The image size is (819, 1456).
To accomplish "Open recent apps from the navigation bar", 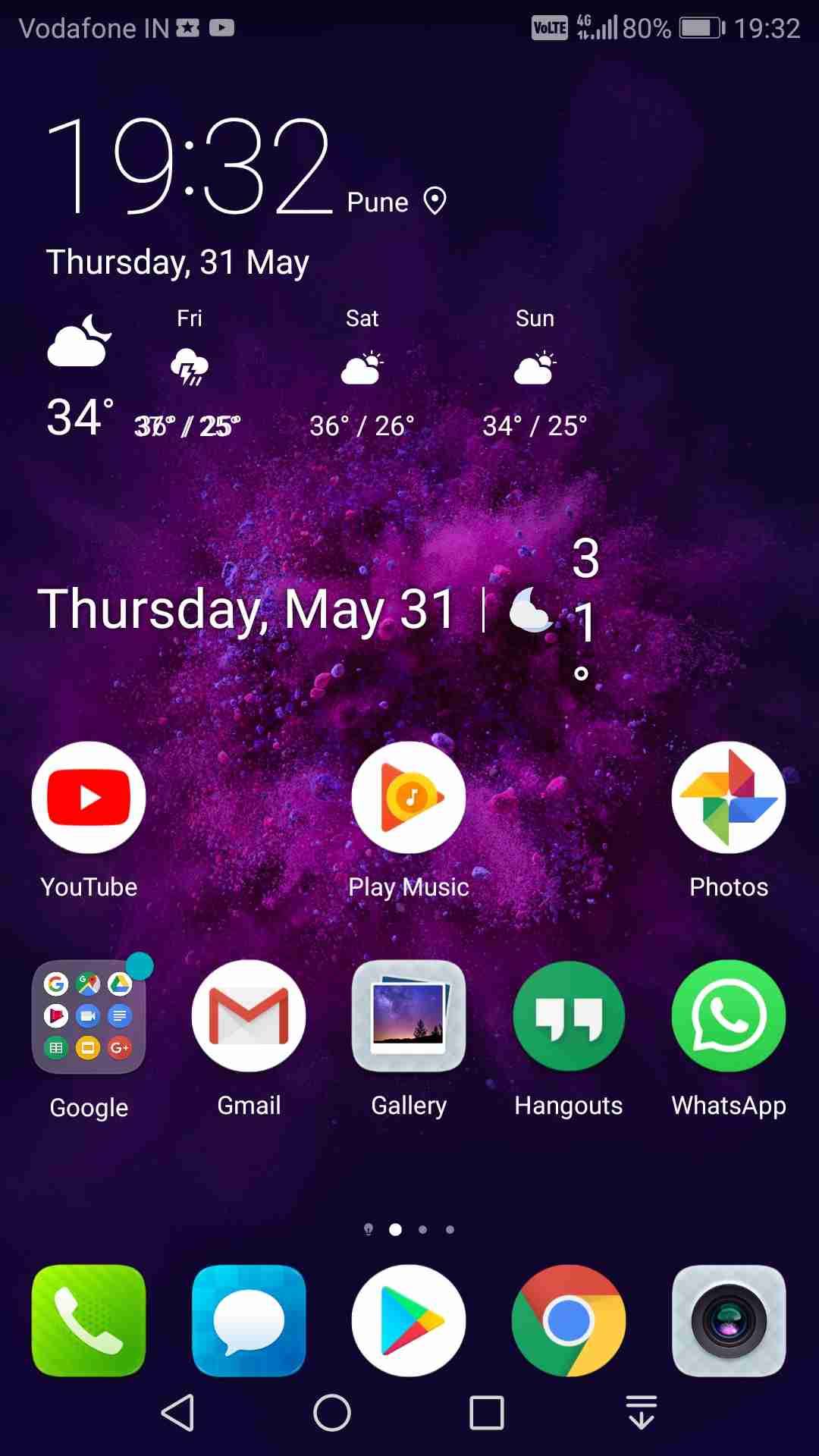I will [x=486, y=1413].
